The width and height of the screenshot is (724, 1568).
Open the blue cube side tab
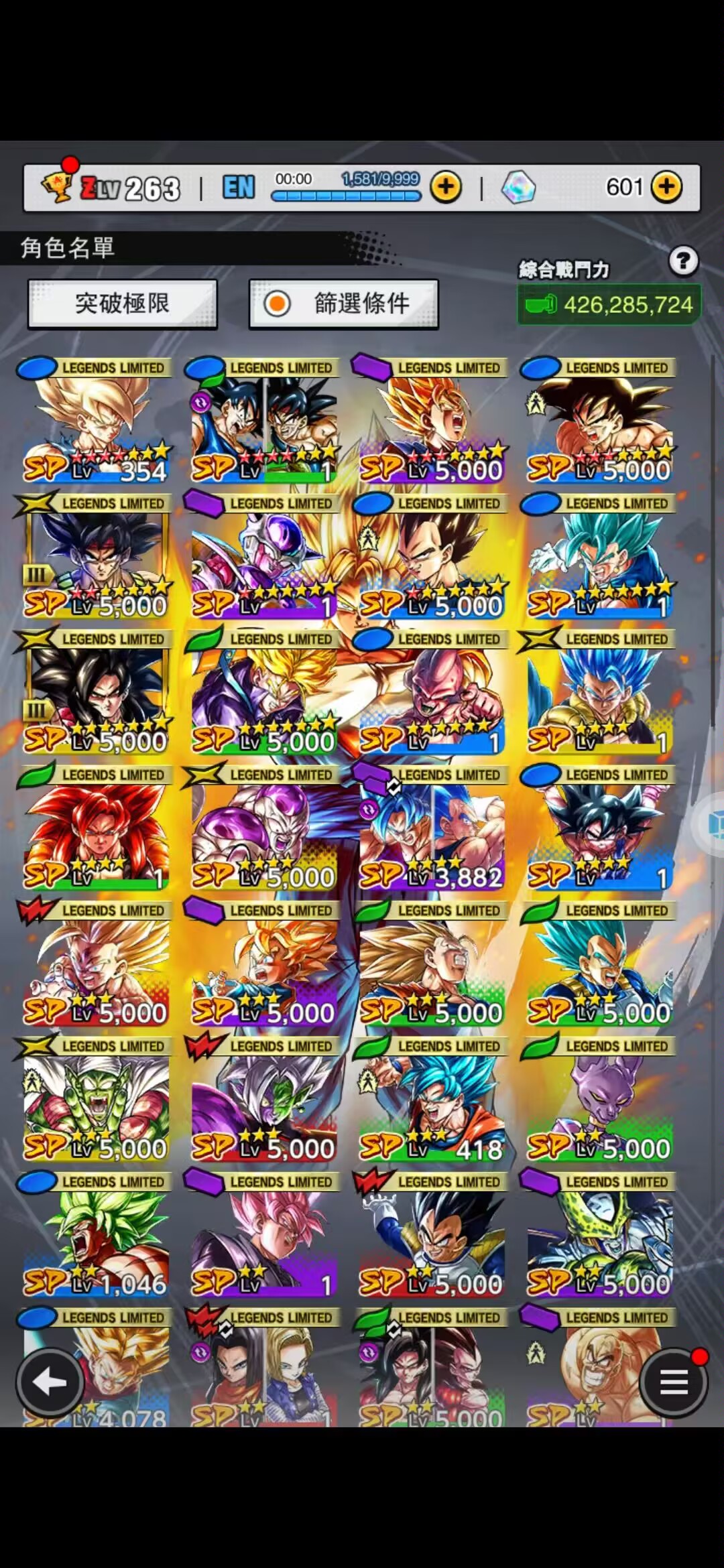[x=713, y=823]
